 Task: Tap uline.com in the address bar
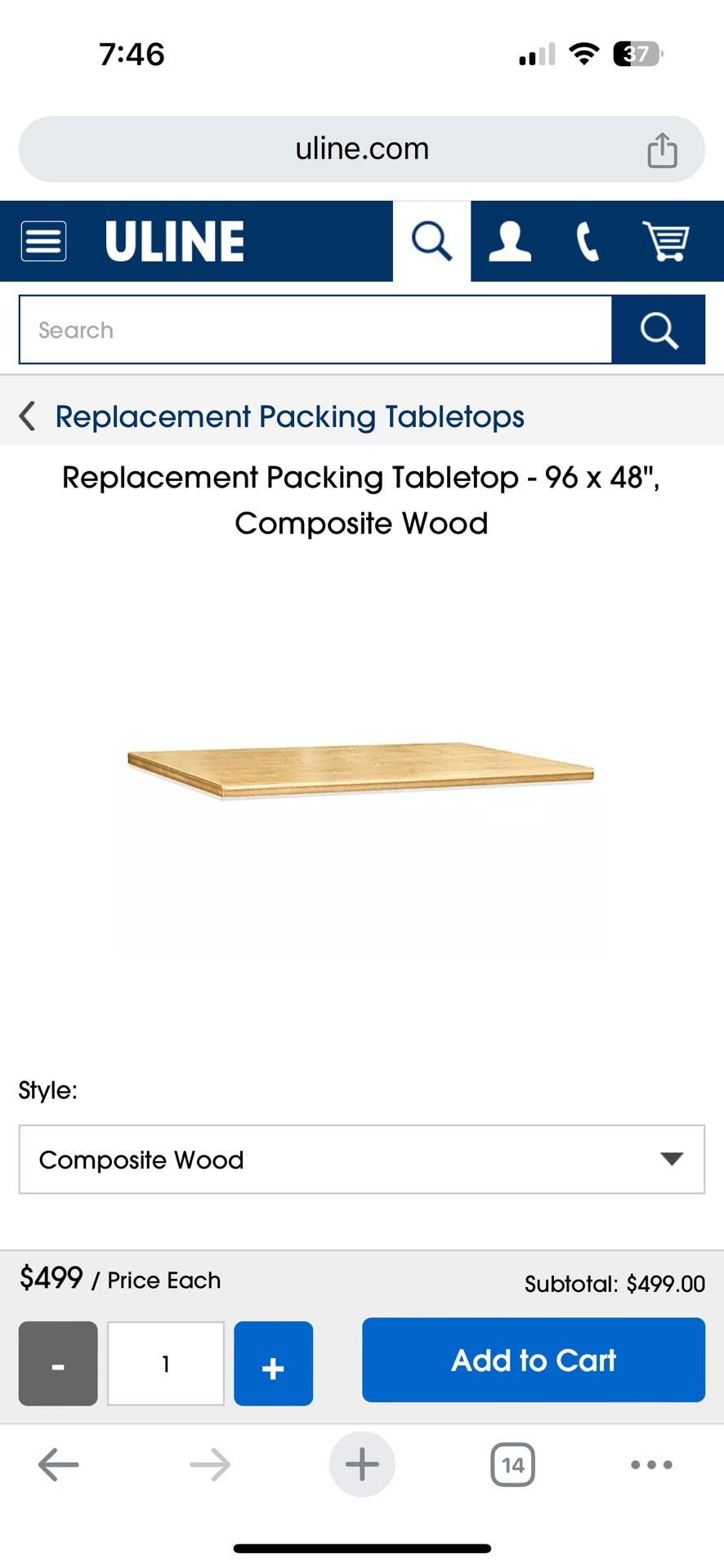(362, 149)
